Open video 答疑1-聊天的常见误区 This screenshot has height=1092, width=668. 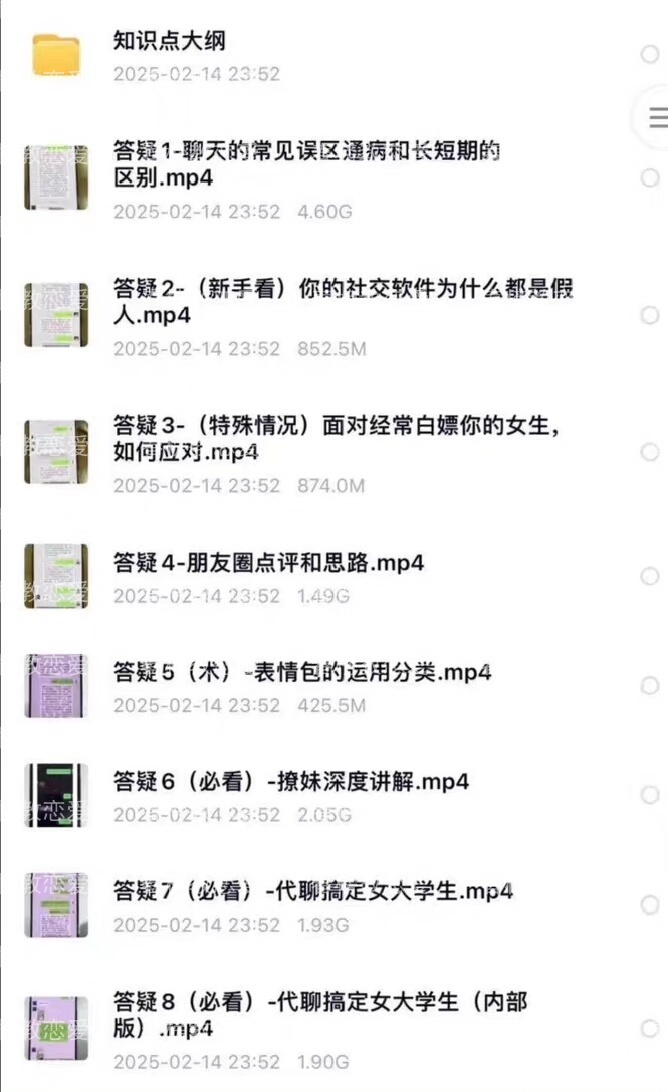pyautogui.click(x=306, y=165)
